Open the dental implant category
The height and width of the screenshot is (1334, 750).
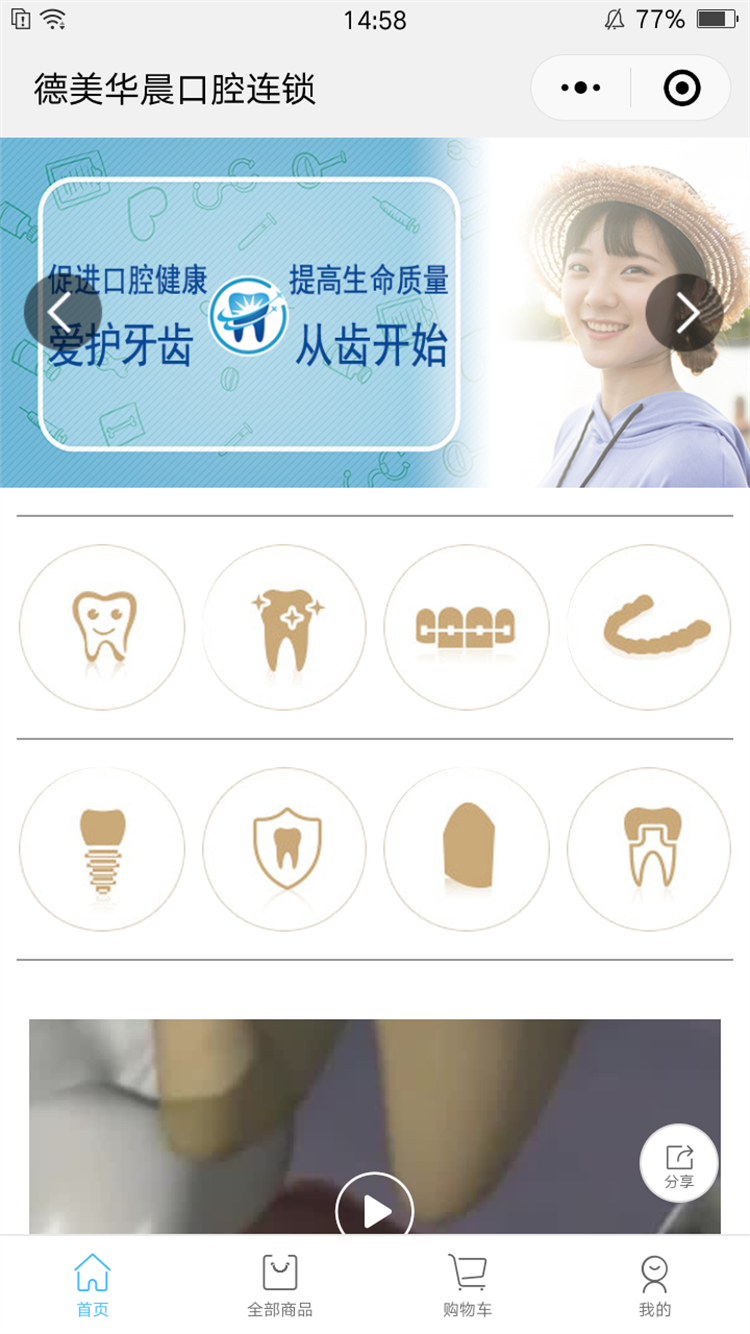[102, 849]
